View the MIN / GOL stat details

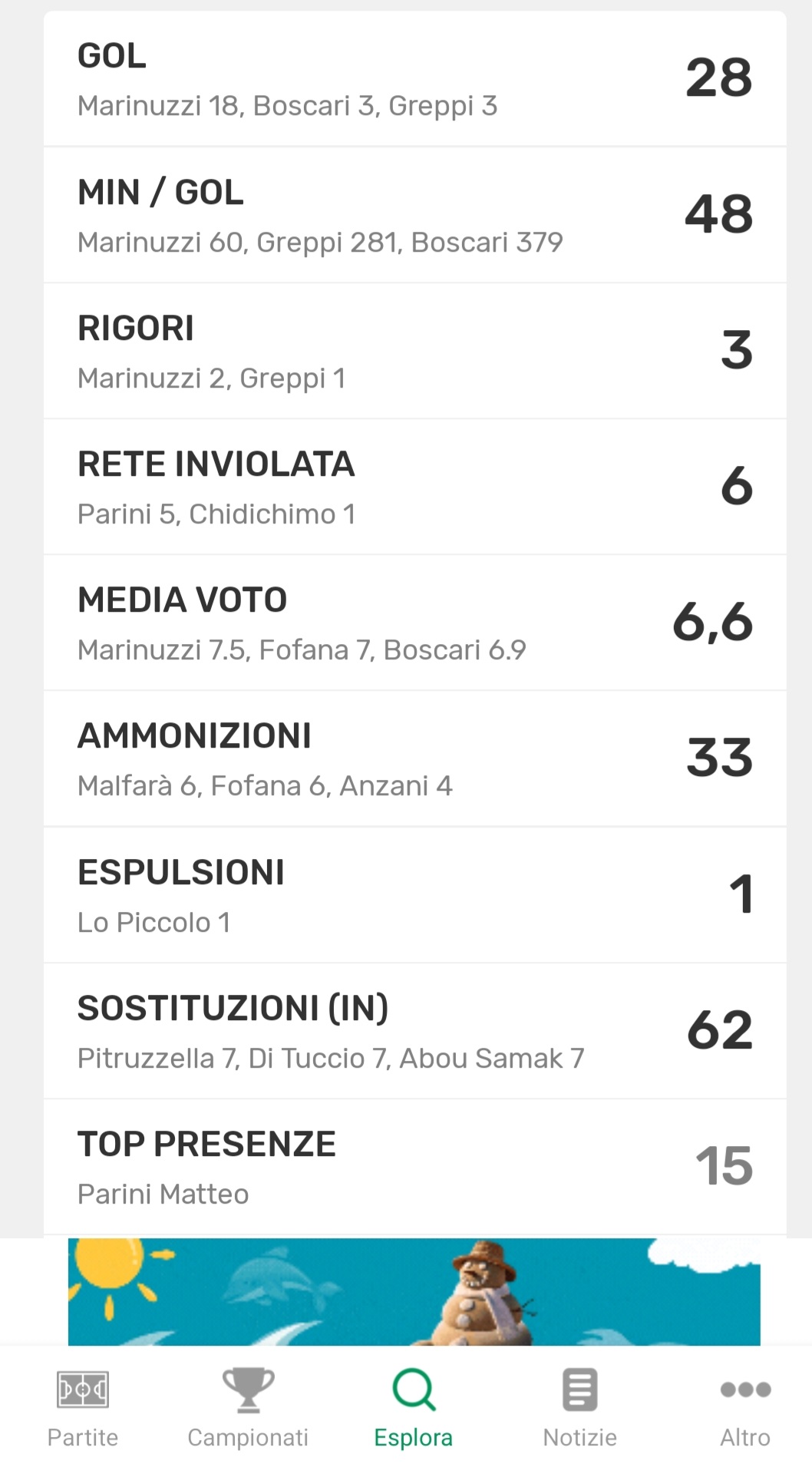click(414, 215)
